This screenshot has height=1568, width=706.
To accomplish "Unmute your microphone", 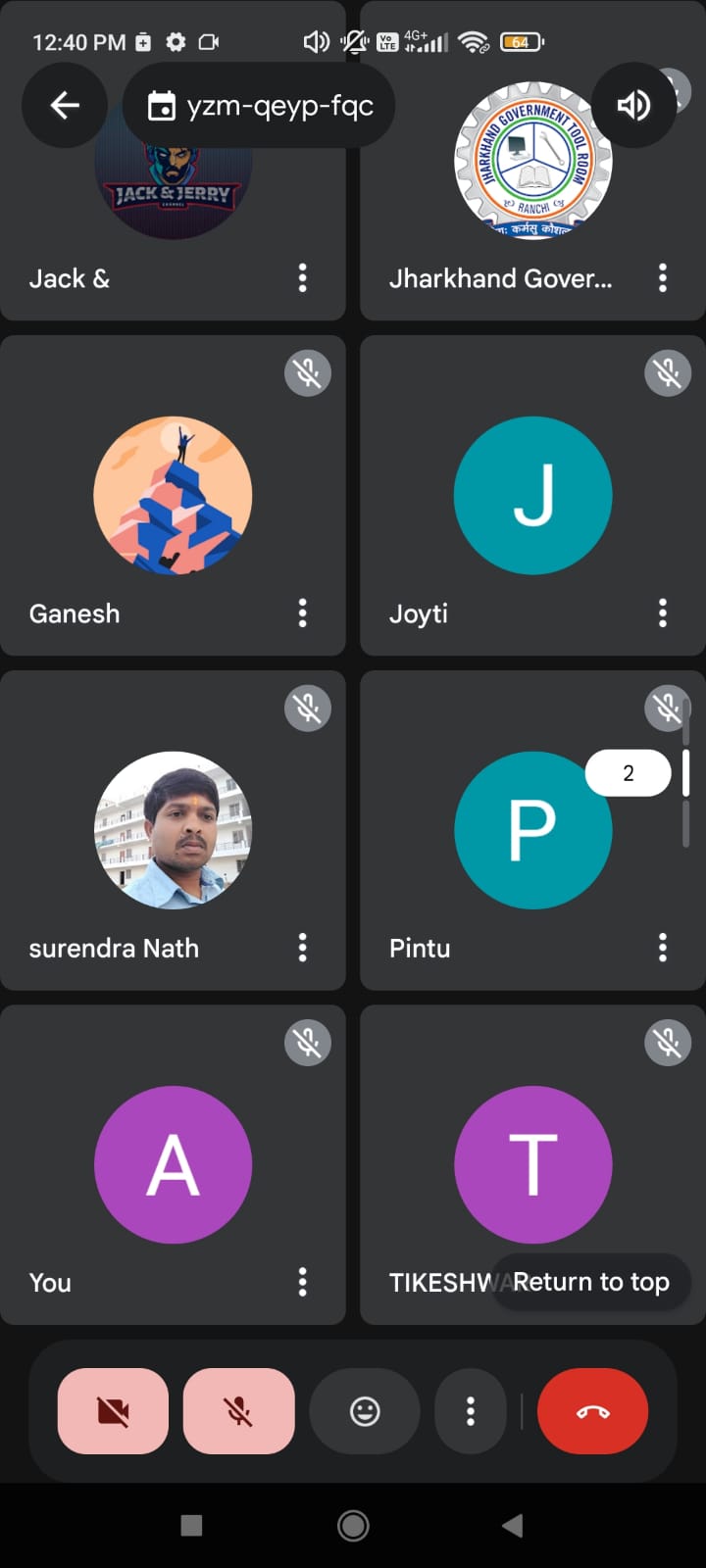I will [x=238, y=1411].
